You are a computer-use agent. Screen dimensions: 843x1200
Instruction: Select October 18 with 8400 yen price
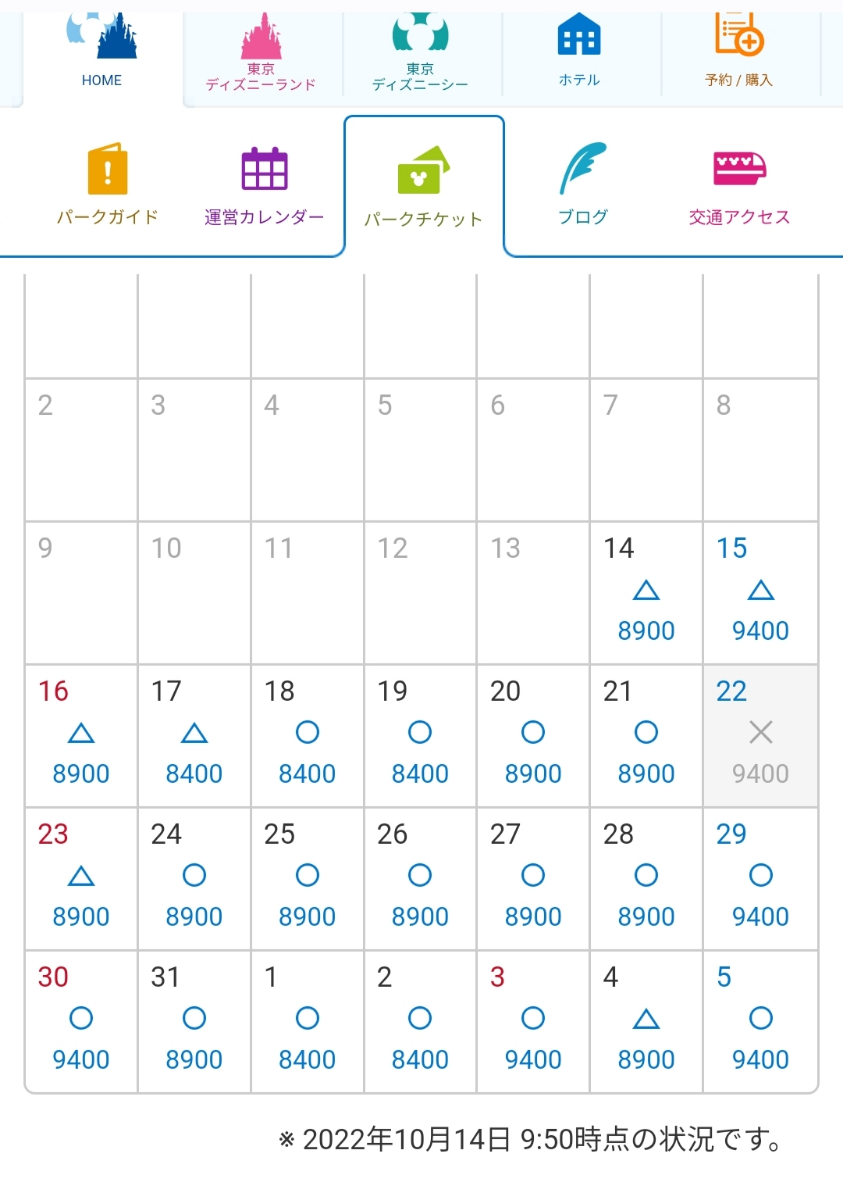pyautogui.click(x=306, y=735)
